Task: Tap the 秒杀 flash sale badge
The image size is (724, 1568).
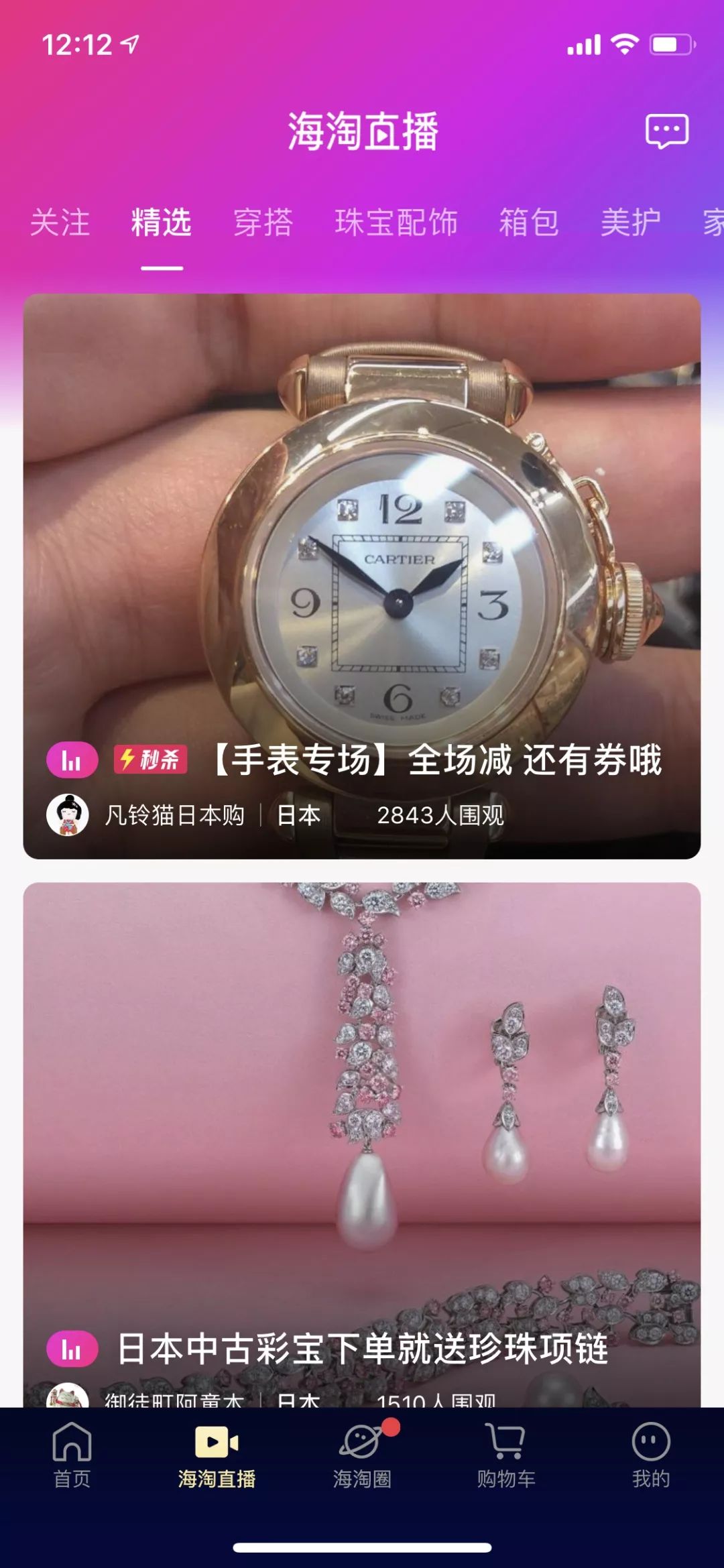Action: pyautogui.click(x=151, y=758)
